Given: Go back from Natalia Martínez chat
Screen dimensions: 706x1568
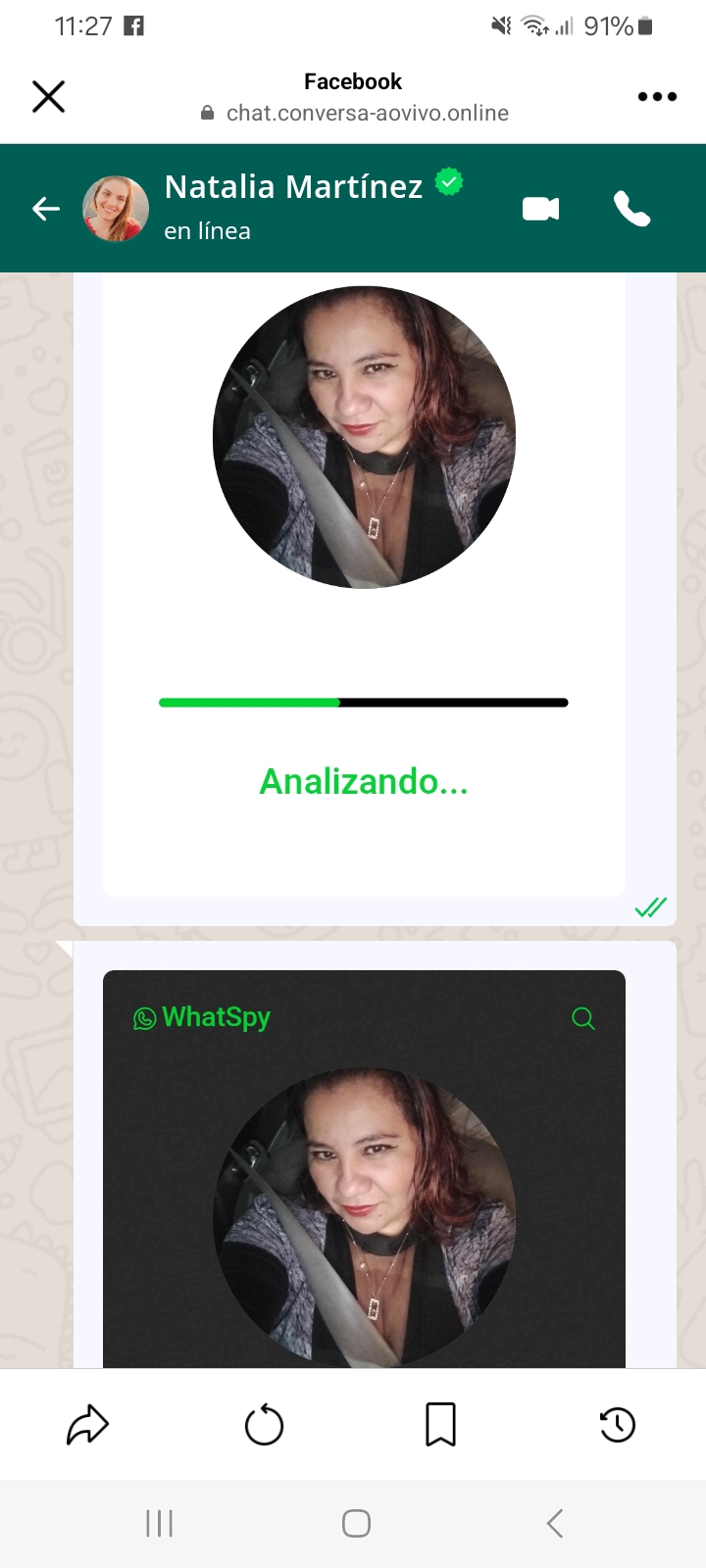Looking at the screenshot, I should [46, 209].
